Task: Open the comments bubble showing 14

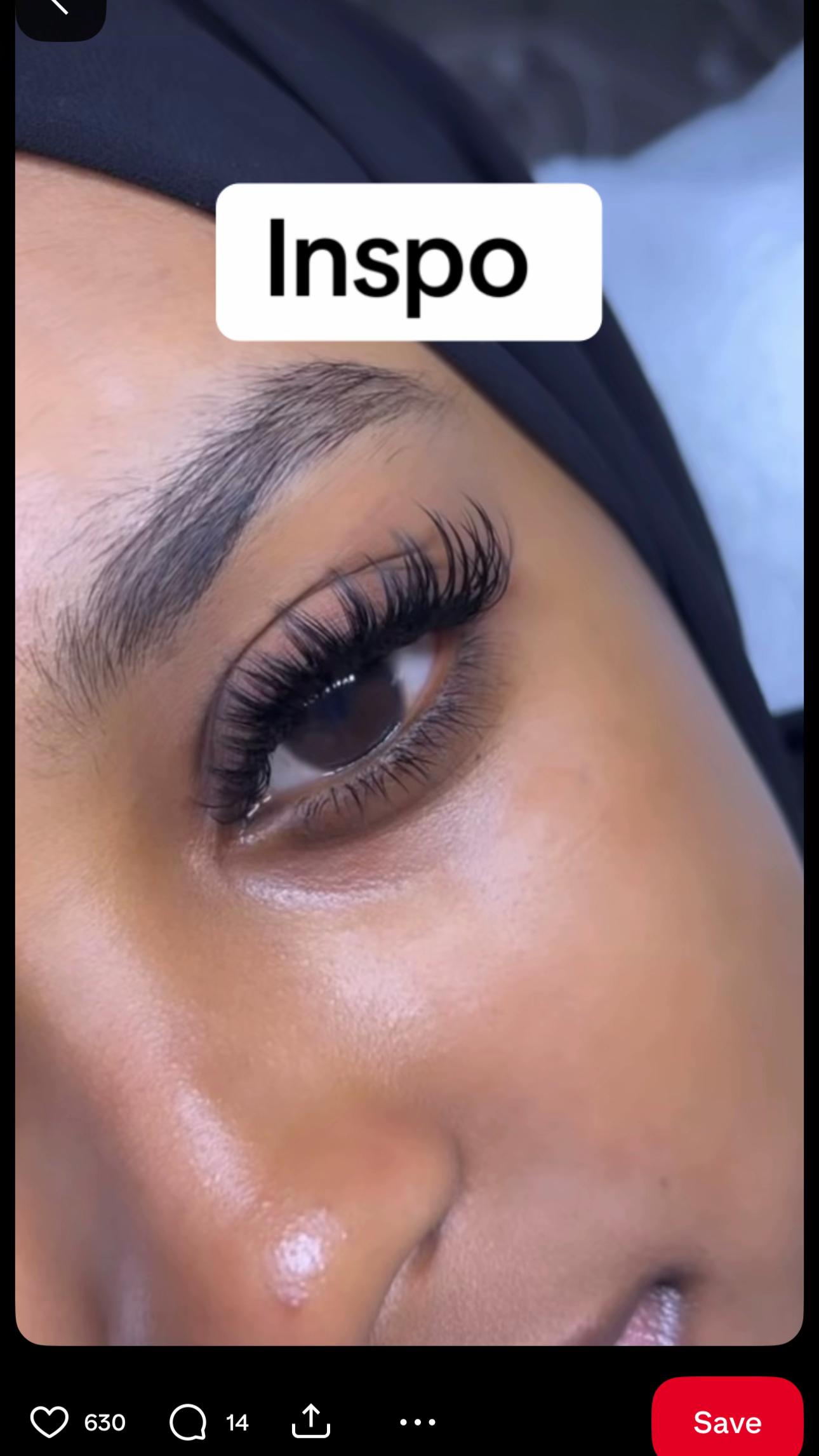Action: pyautogui.click(x=188, y=1422)
